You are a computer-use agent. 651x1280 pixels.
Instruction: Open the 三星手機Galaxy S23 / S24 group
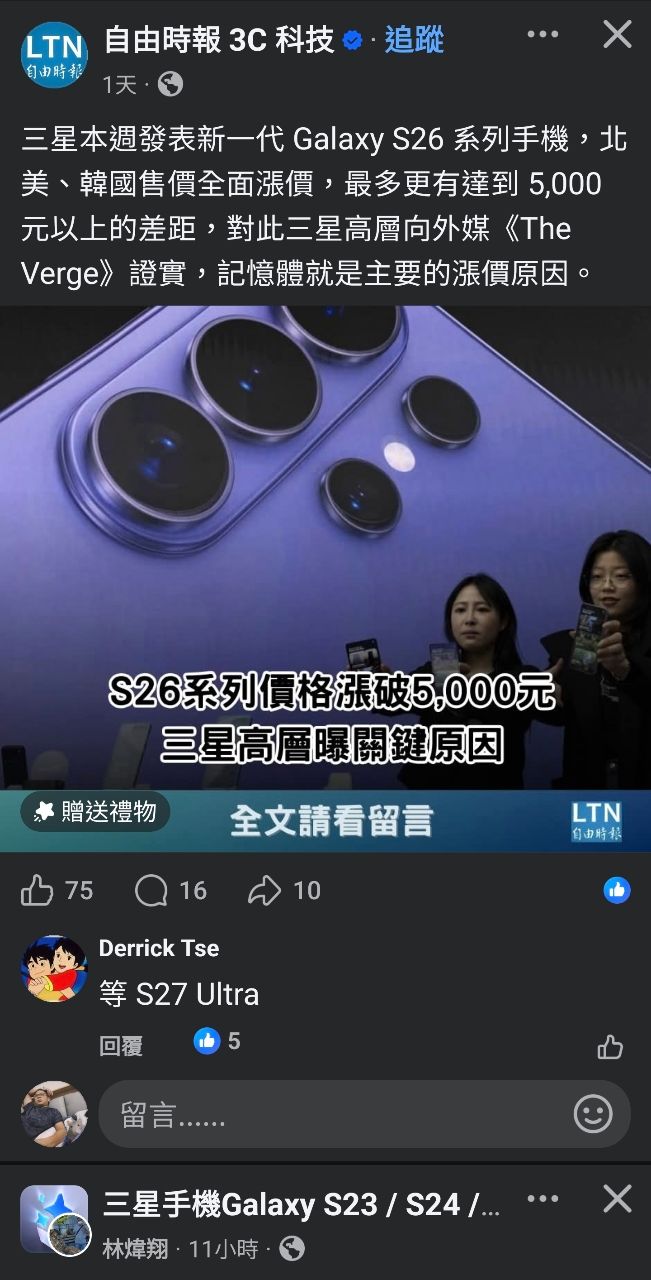[x=300, y=1204]
